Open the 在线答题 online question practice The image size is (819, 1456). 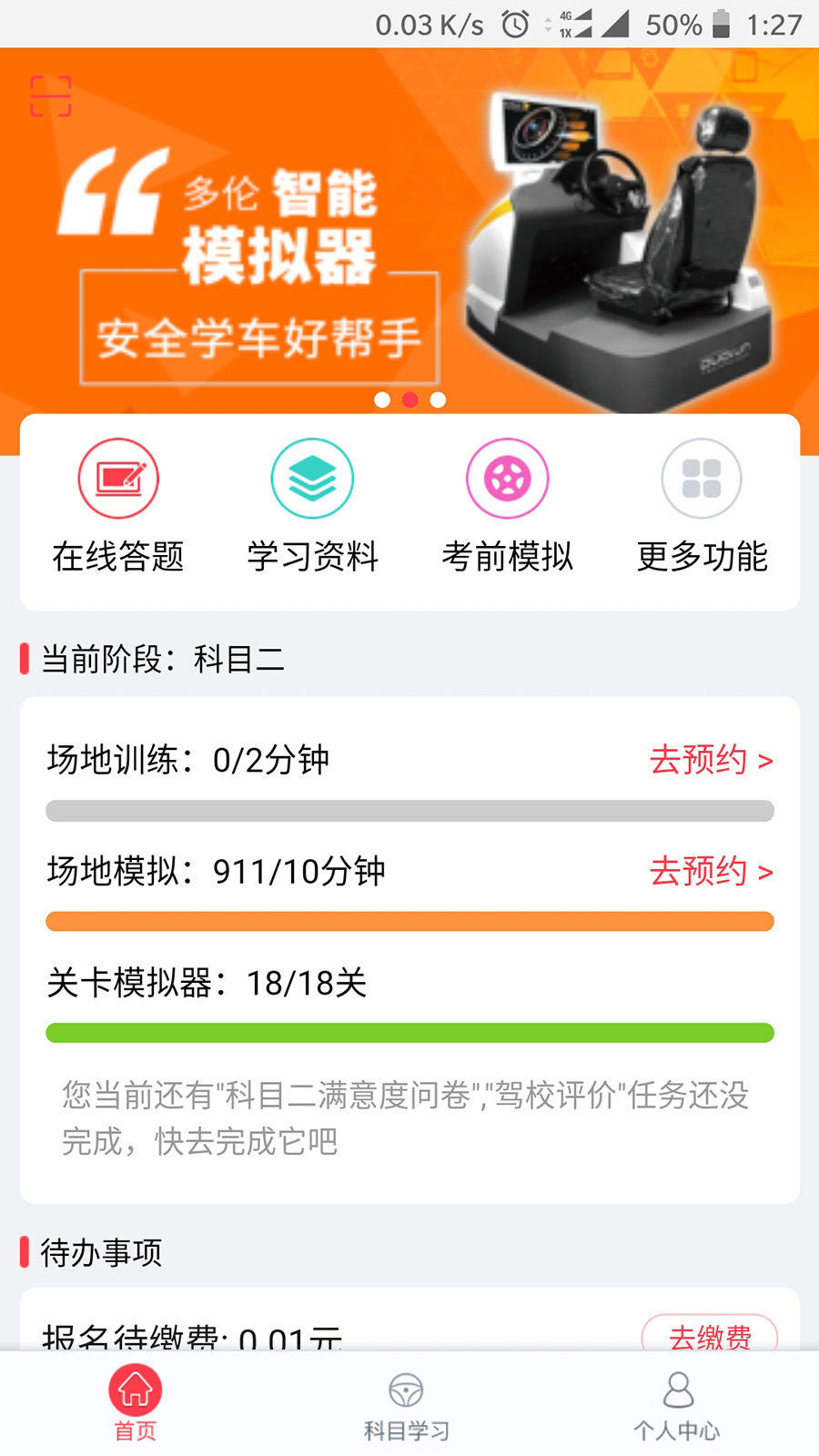118,505
